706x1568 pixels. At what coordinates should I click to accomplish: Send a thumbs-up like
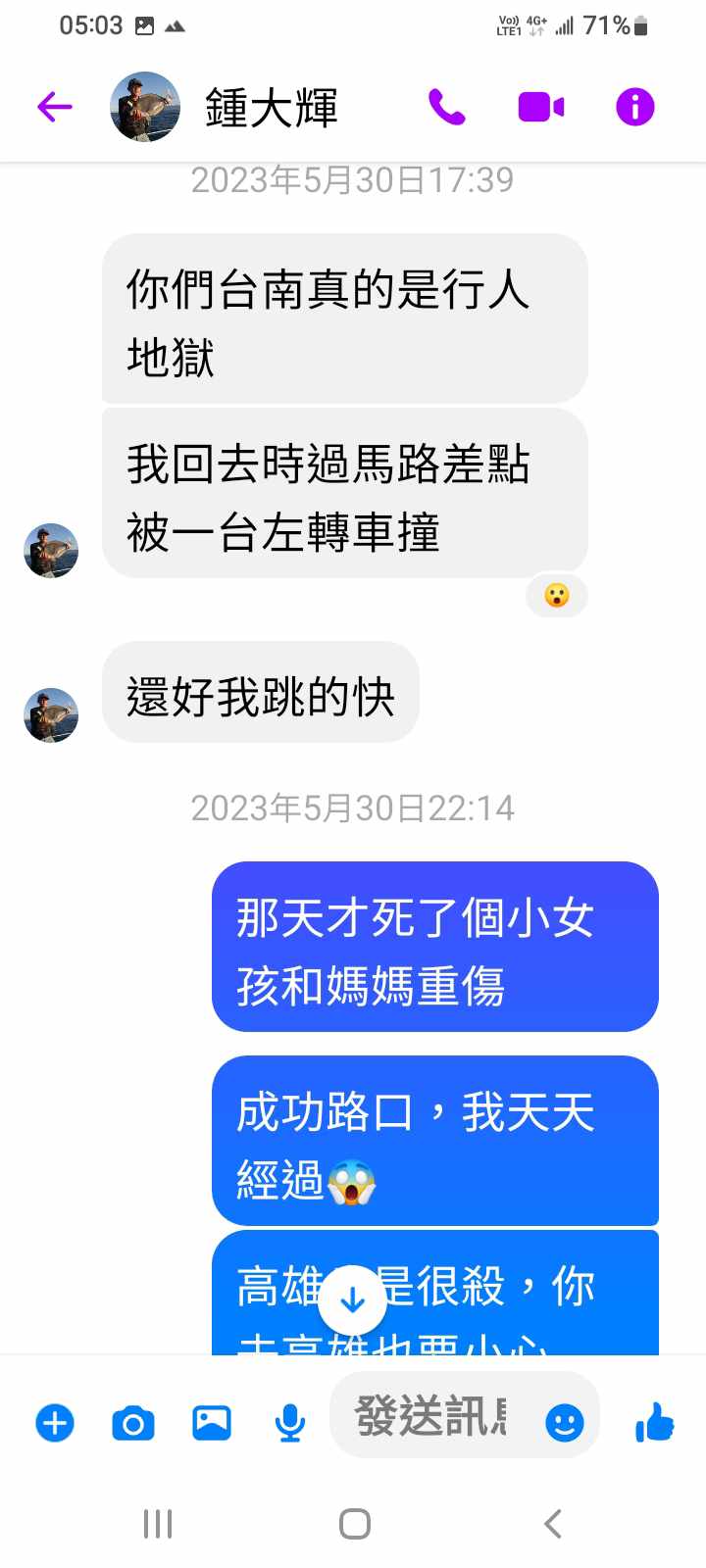[x=654, y=1422]
